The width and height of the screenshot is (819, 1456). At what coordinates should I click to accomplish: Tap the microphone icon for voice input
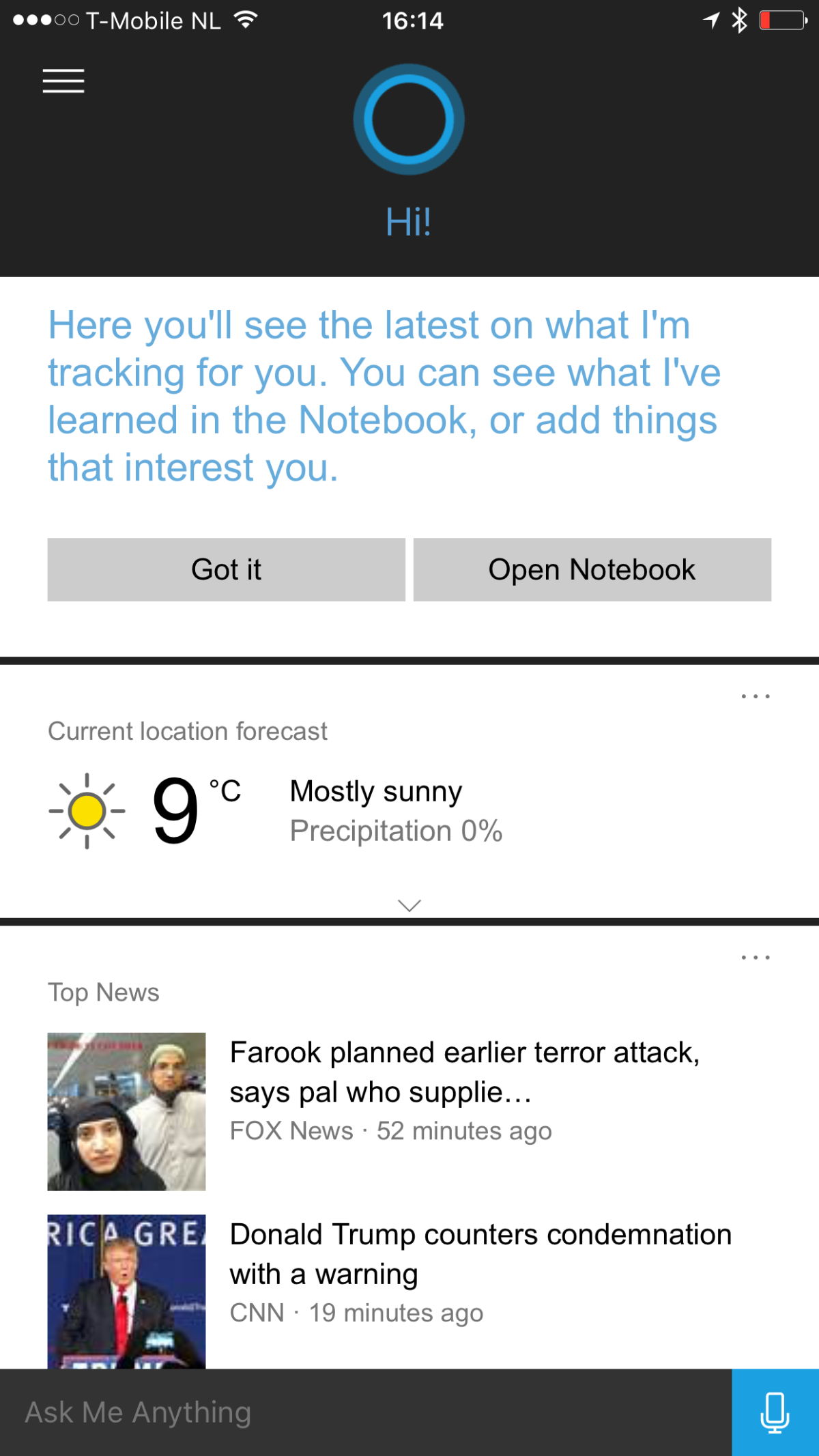775,1412
